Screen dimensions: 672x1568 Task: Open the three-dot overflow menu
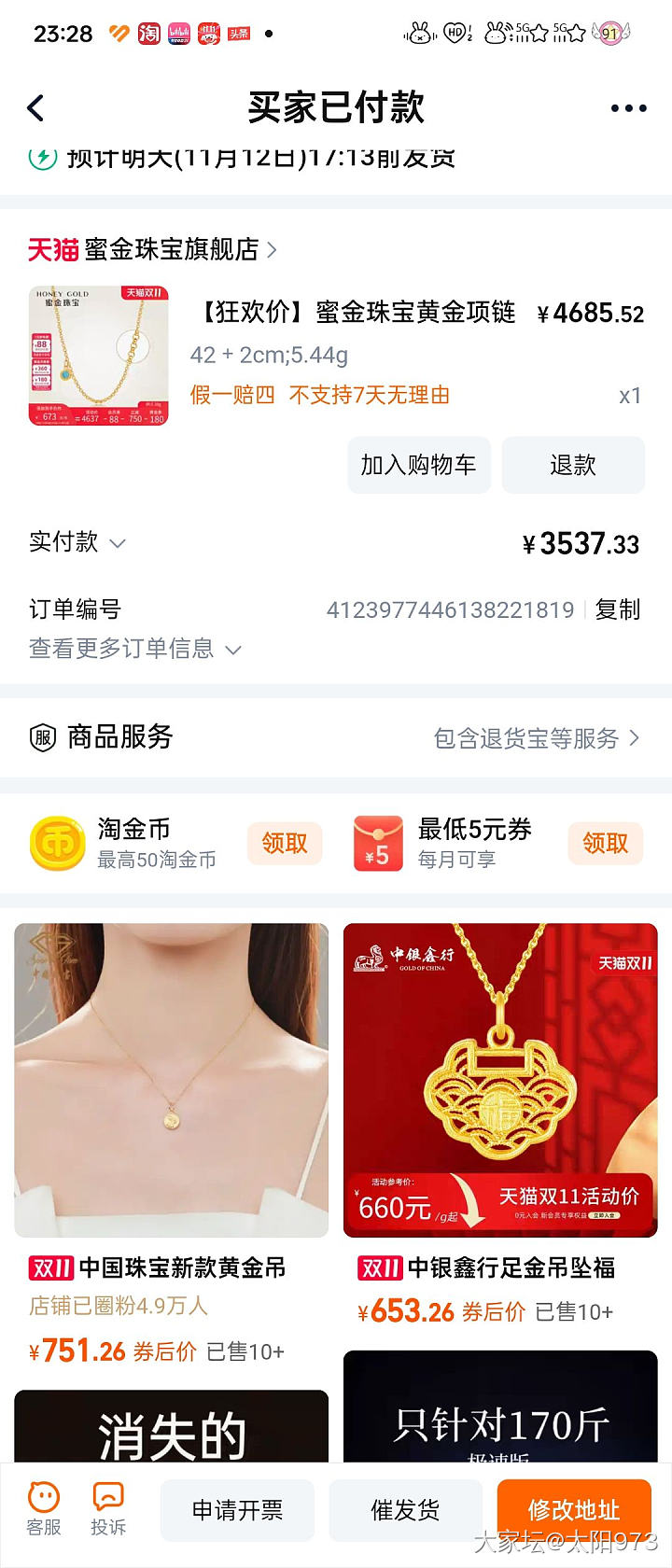tap(628, 108)
